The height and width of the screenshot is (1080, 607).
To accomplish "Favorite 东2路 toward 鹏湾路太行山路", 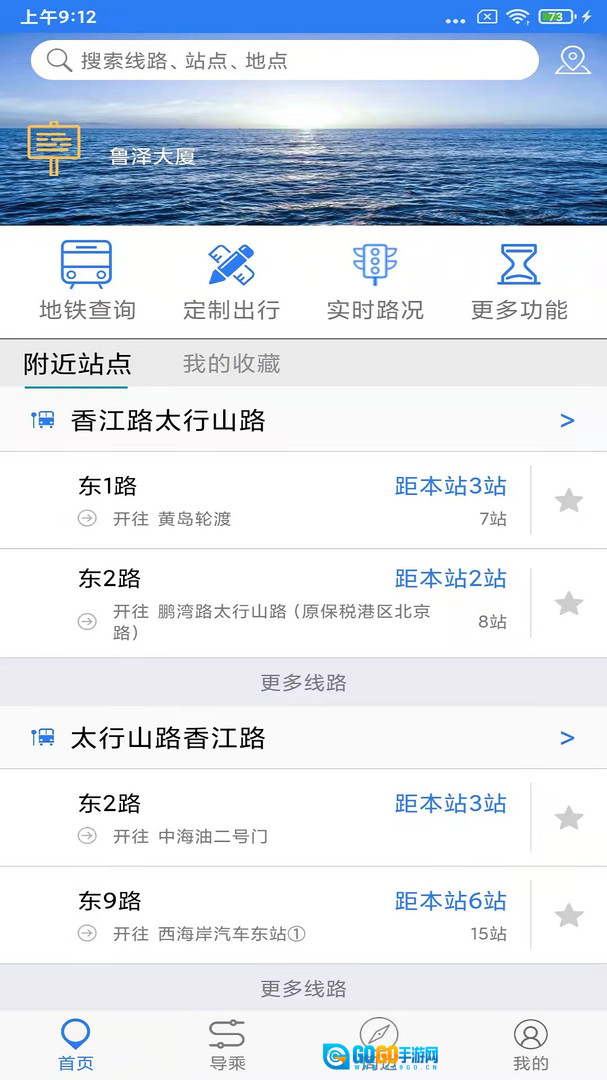I will 568,603.
